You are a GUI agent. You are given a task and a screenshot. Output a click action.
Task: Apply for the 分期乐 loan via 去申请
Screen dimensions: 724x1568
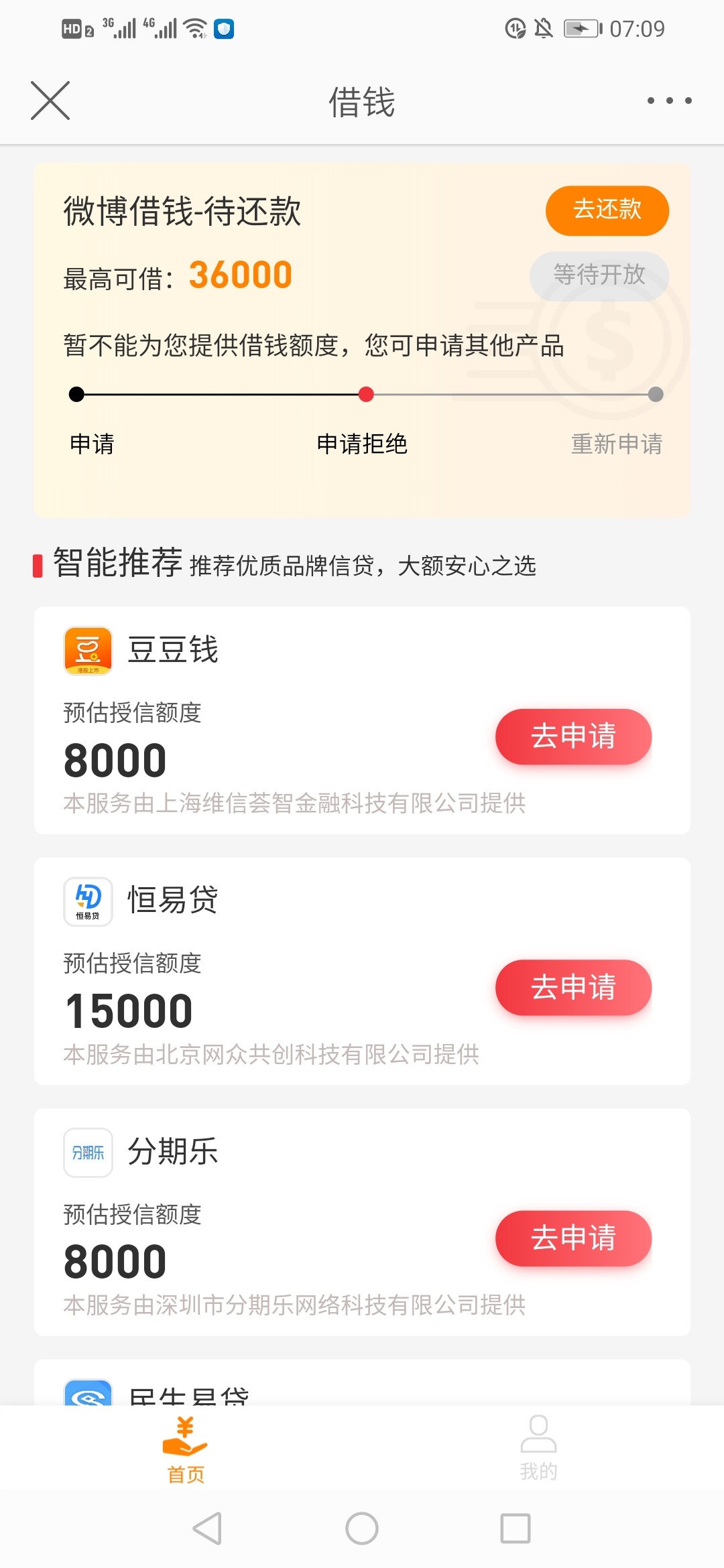point(573,1238)
